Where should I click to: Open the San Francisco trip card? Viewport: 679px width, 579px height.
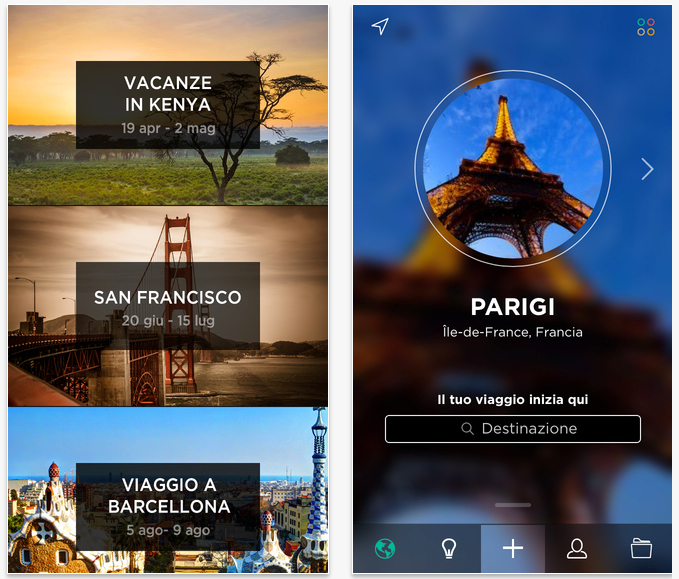(x=168, y=306)
